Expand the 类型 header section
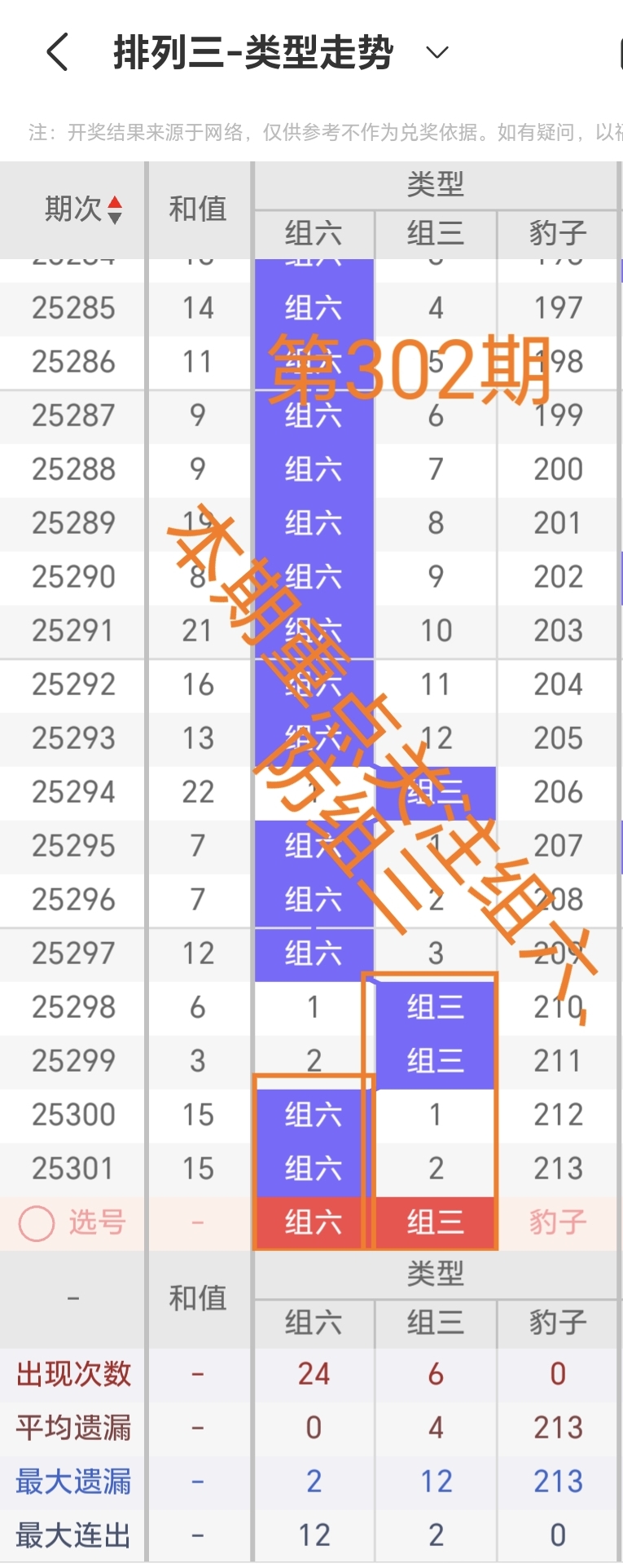The image size is (623, 1568). 437,184
